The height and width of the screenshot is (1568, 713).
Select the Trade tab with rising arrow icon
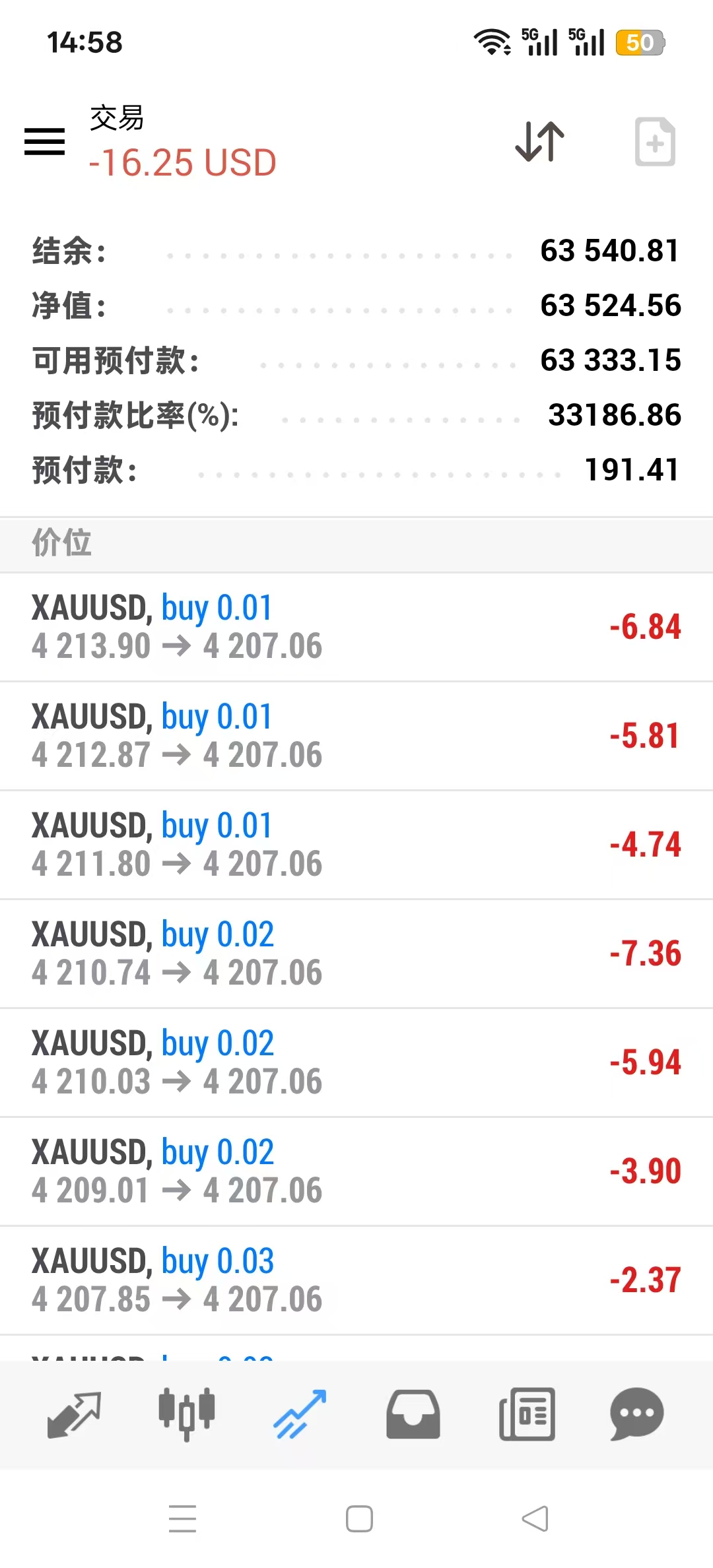(300, 1414)
